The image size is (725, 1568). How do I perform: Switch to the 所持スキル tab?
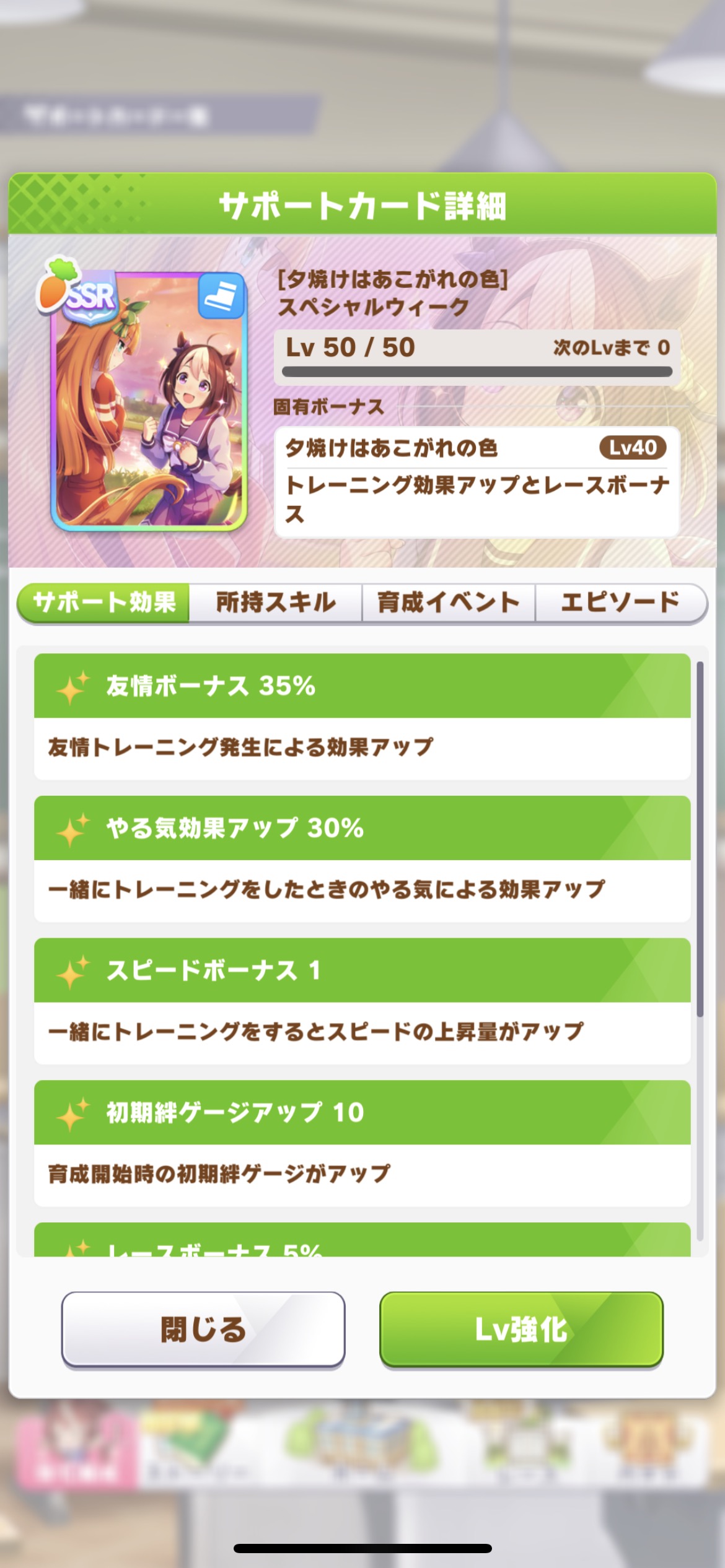[x=276, y=603]
